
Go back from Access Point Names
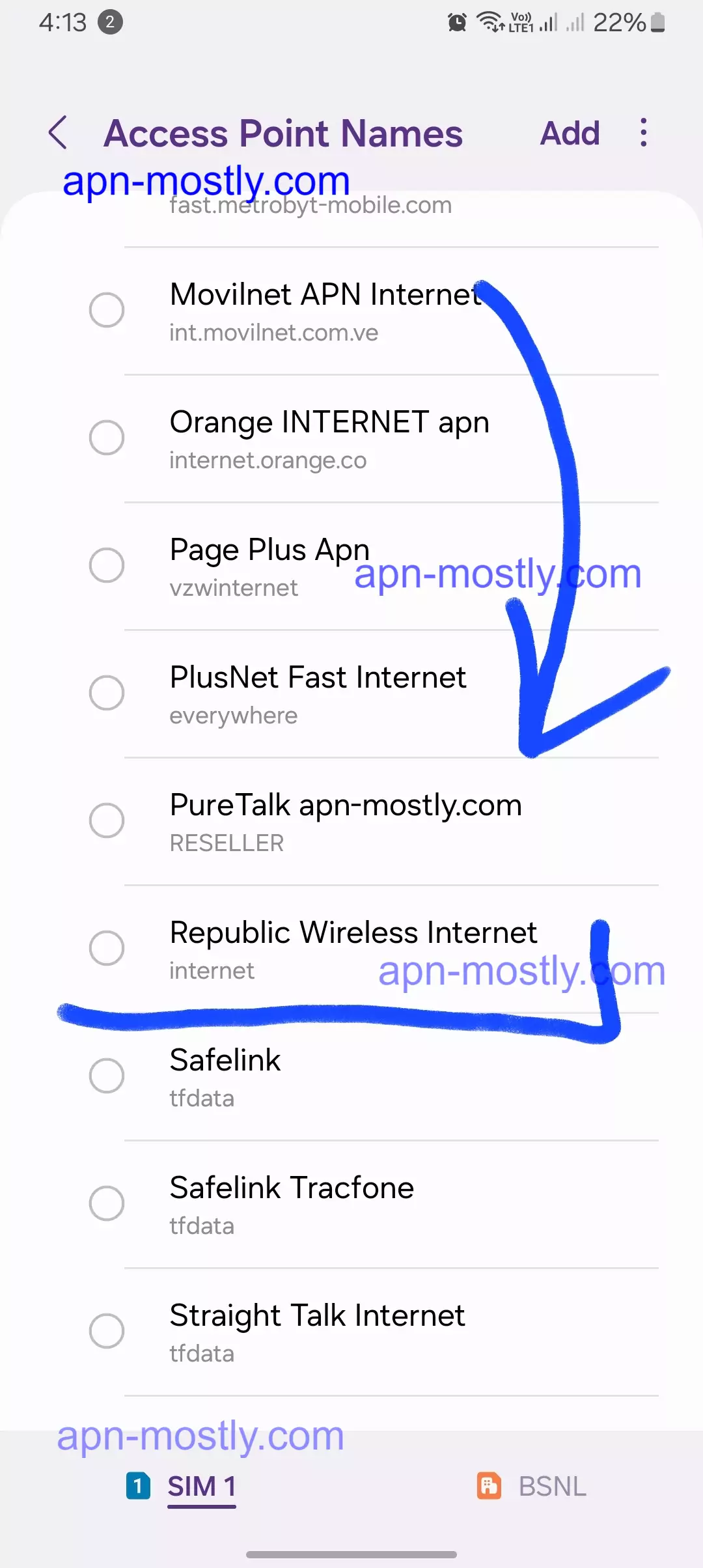pyautogui.click(x=58, y=133)
